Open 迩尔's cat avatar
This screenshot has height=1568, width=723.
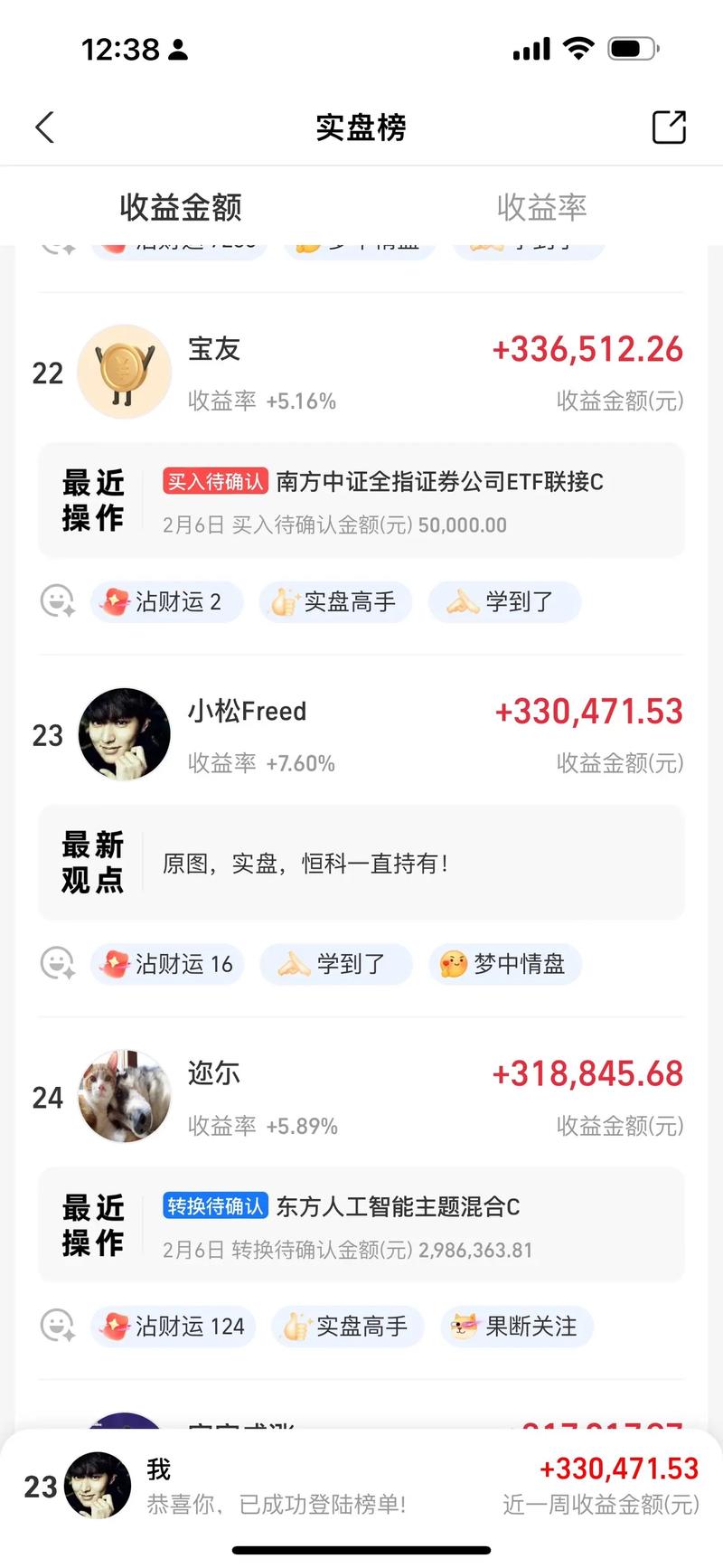(124, 1096)
